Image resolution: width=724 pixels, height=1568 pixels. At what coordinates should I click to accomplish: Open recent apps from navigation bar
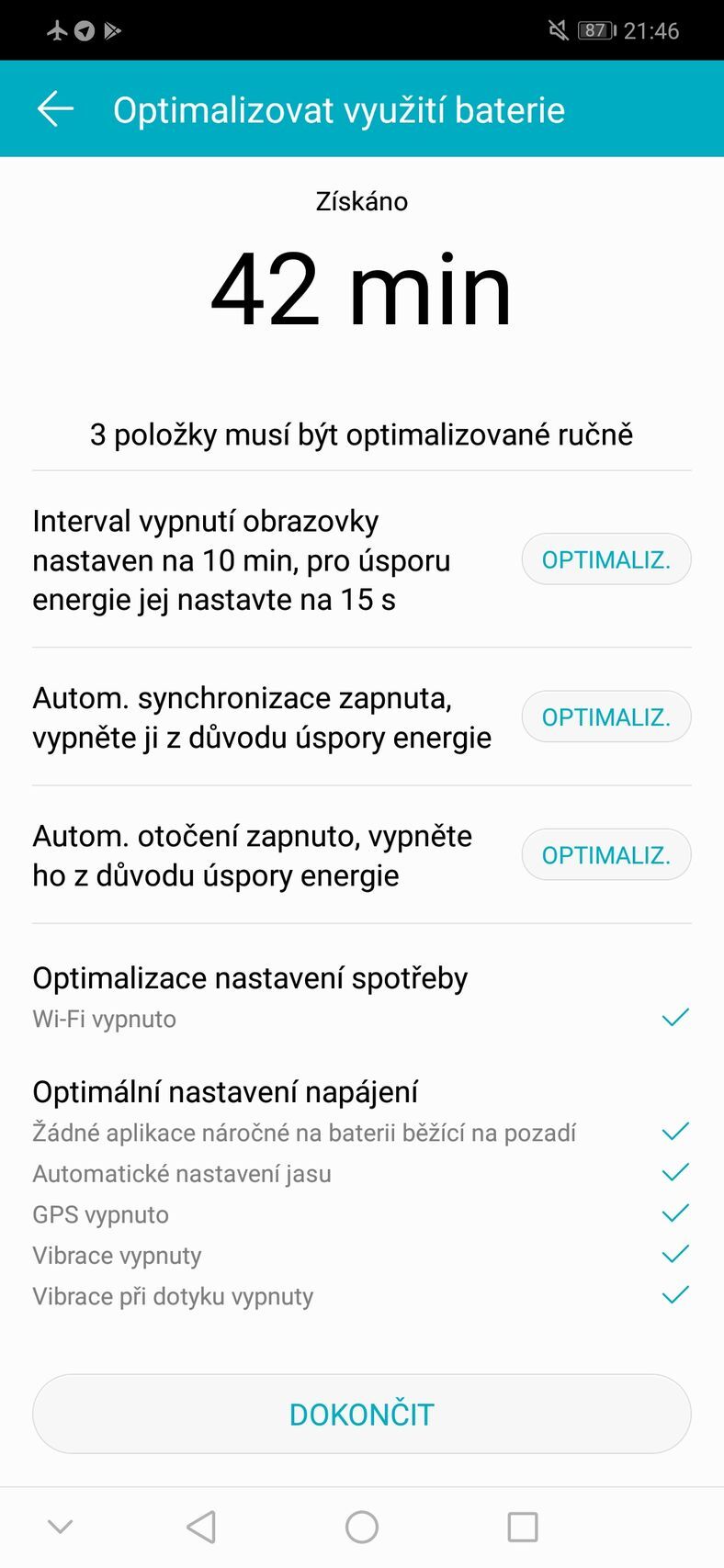[x=522, y=1527]
